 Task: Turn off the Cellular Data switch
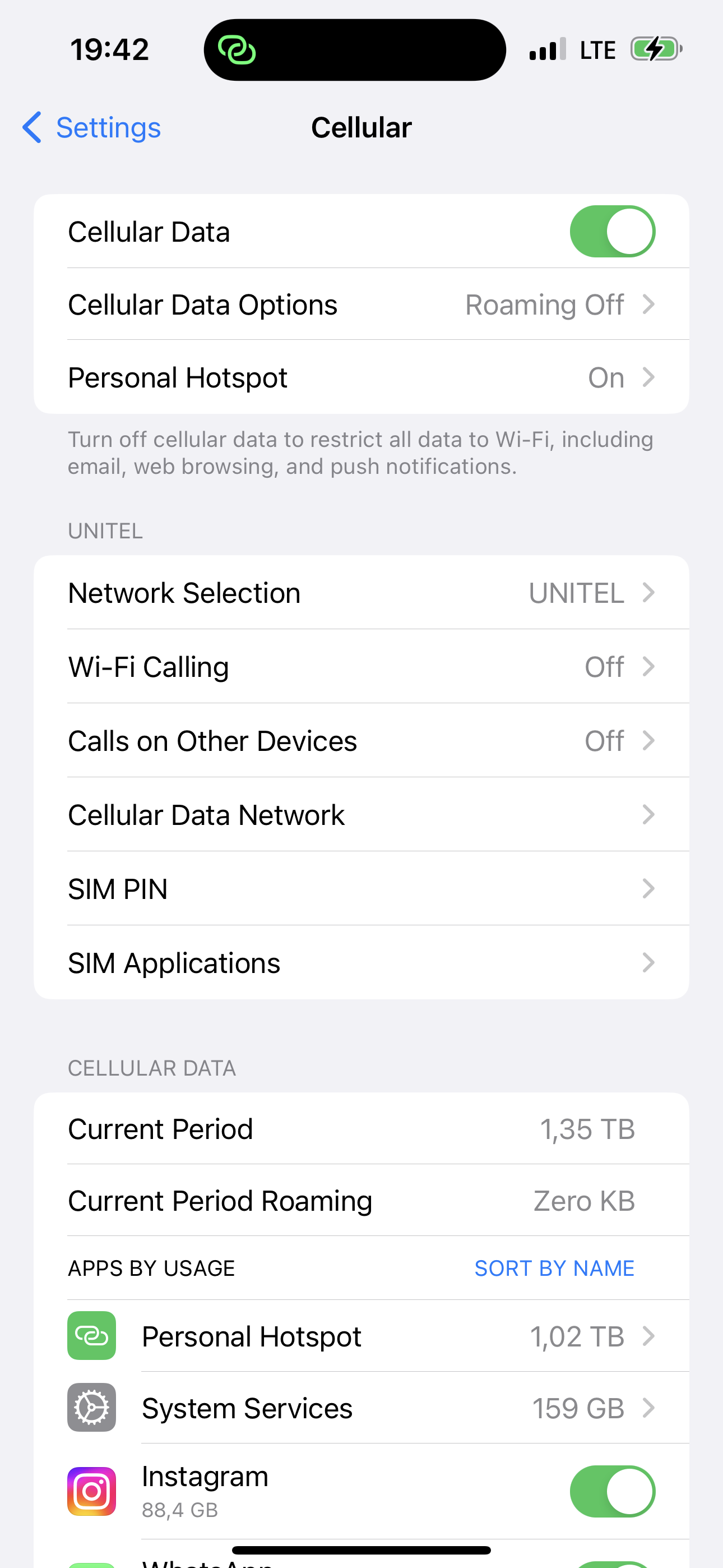(x=611, y=232)
